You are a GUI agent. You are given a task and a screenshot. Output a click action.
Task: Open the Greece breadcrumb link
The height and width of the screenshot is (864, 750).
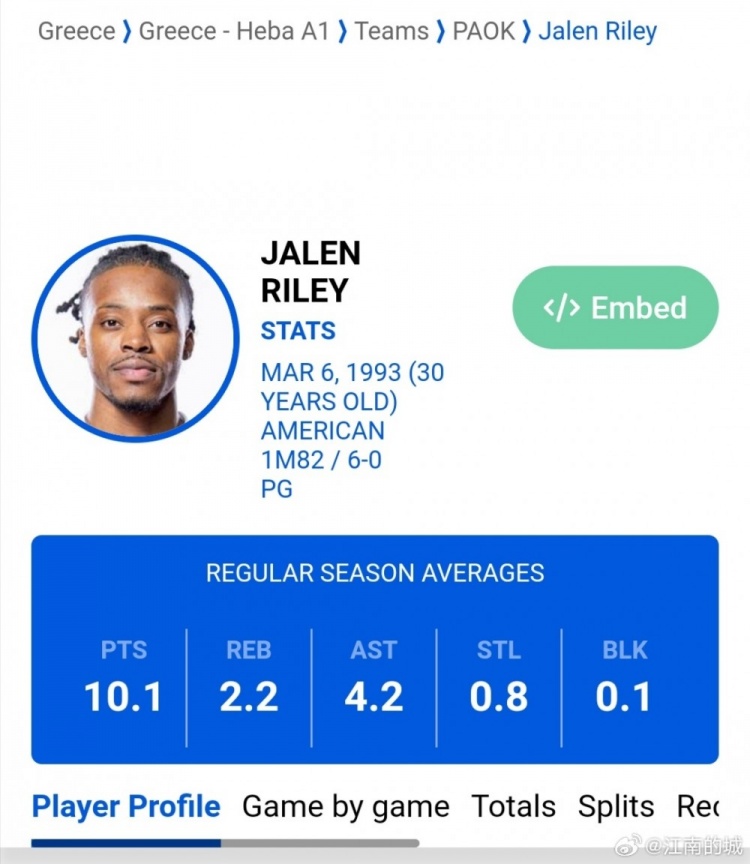point(76,31)
